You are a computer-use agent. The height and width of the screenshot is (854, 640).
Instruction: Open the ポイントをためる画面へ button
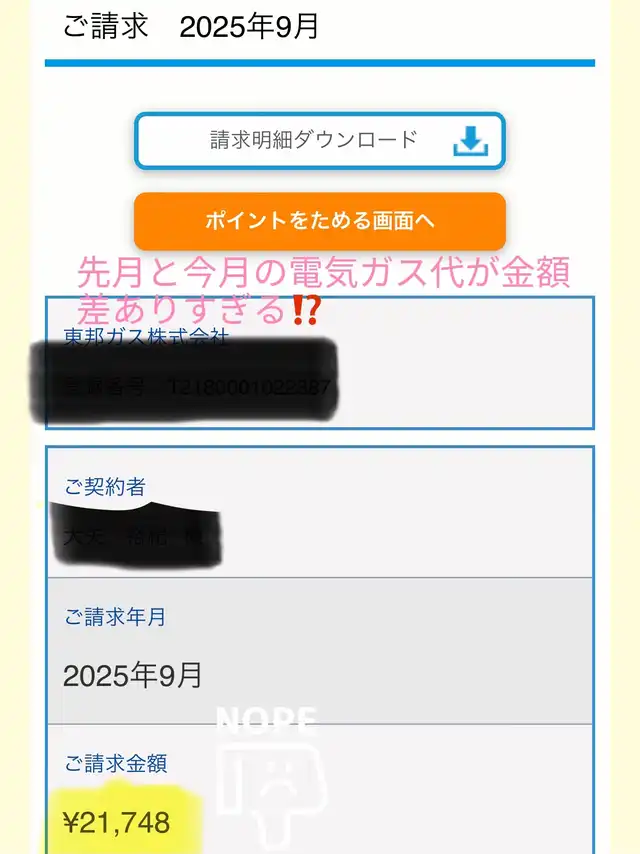click(x=320, y=221)
